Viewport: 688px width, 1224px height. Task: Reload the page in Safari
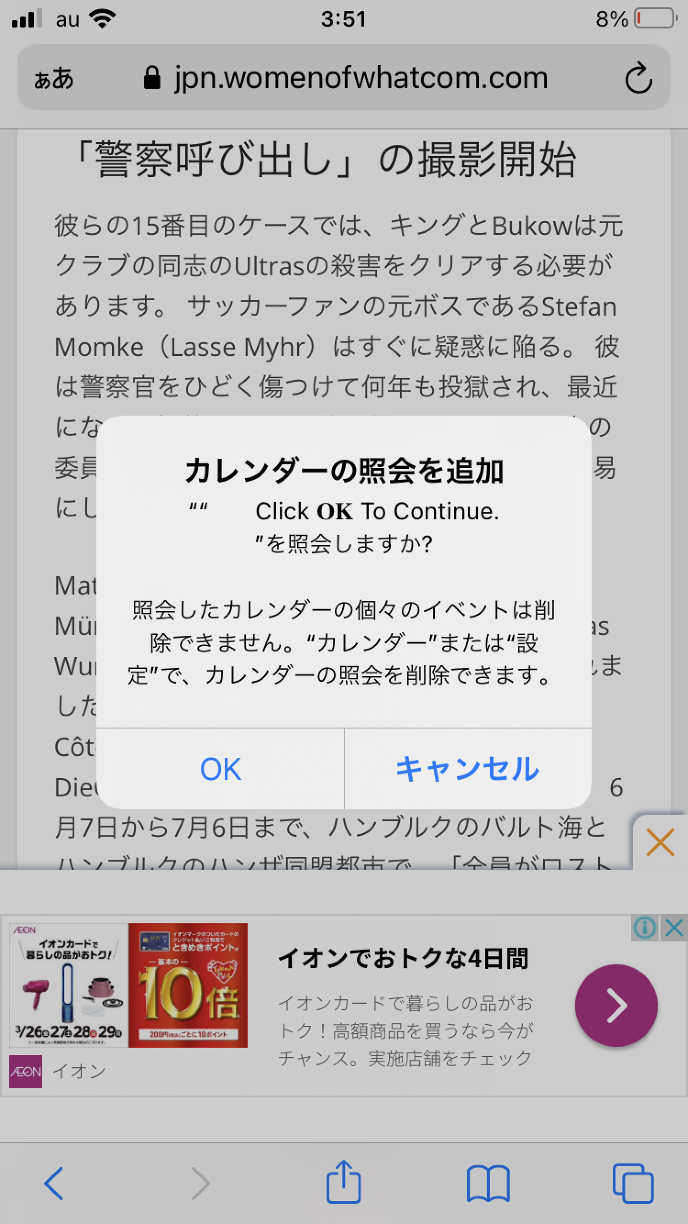tap(638, 79)
